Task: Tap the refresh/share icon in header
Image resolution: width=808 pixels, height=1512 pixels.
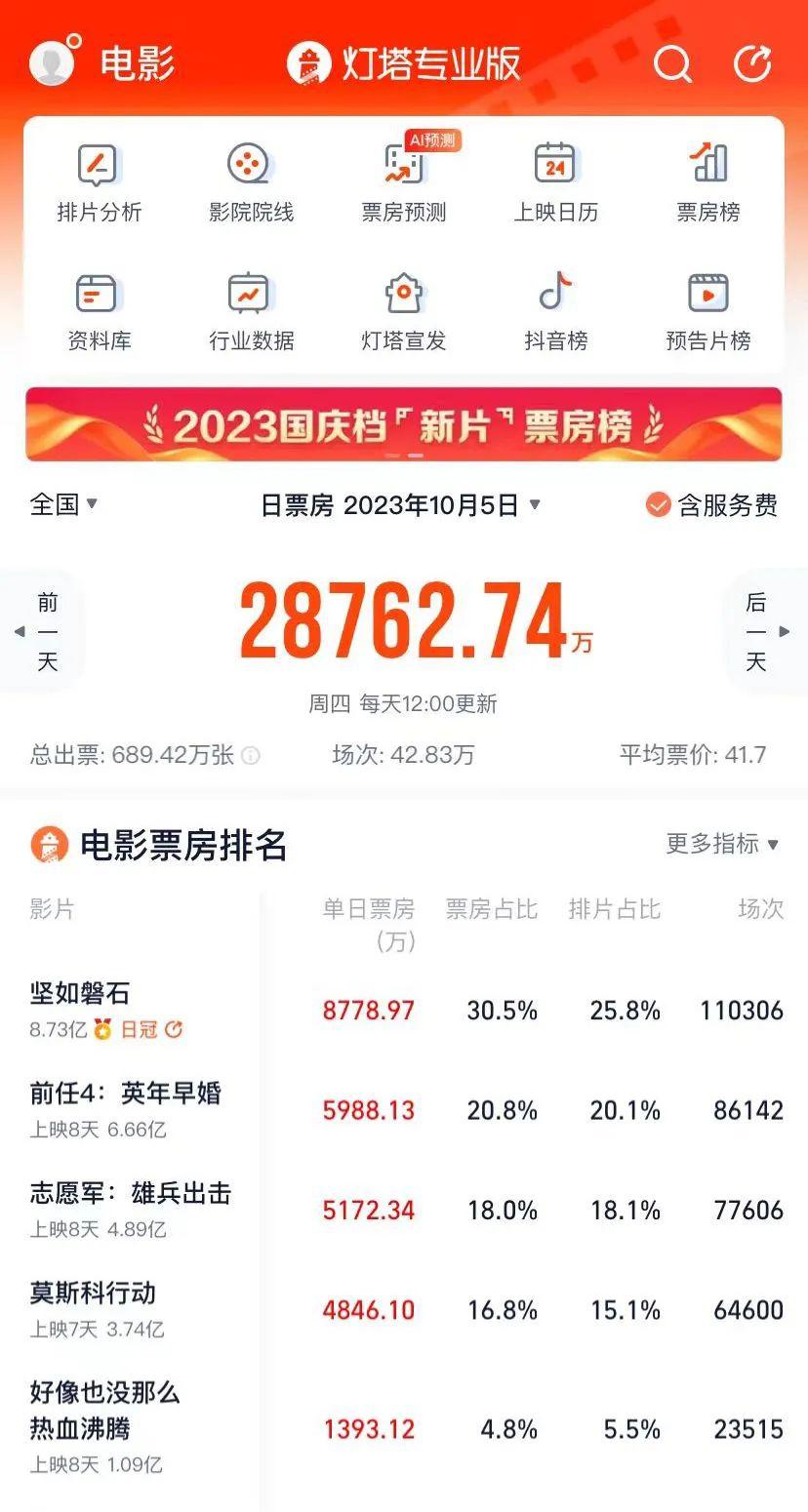Action: coord(752,64)
